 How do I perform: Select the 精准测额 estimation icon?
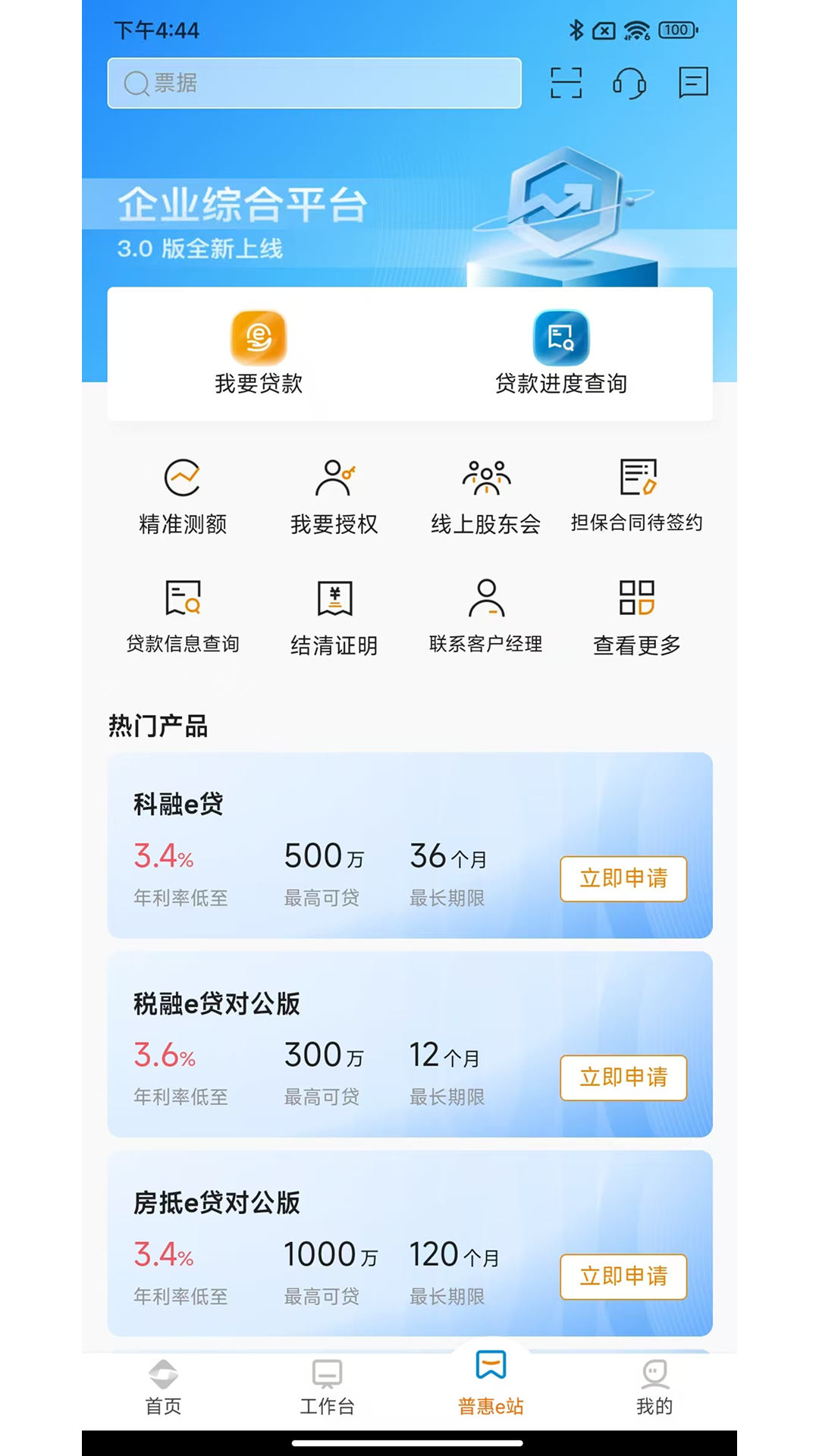[181, 493]
